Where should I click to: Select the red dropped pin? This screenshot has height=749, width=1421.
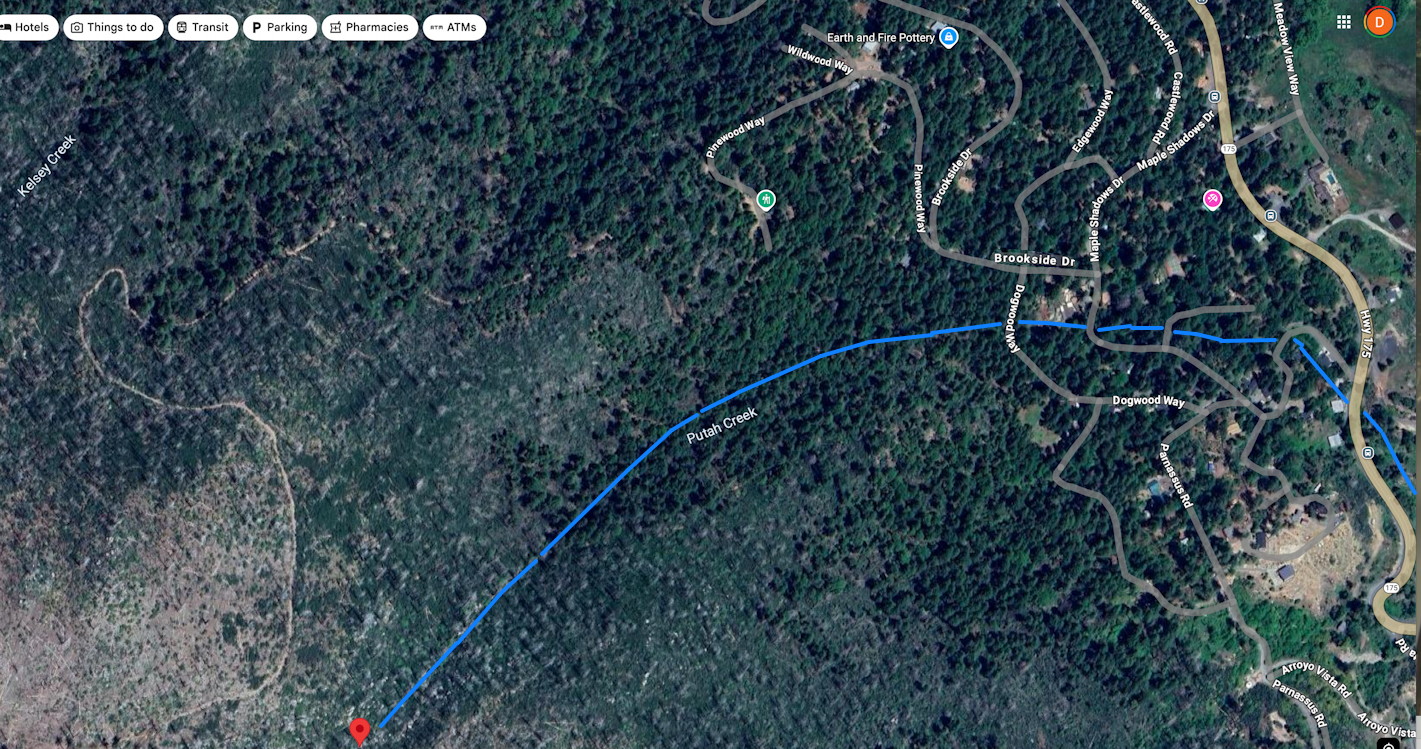point(360,731)
